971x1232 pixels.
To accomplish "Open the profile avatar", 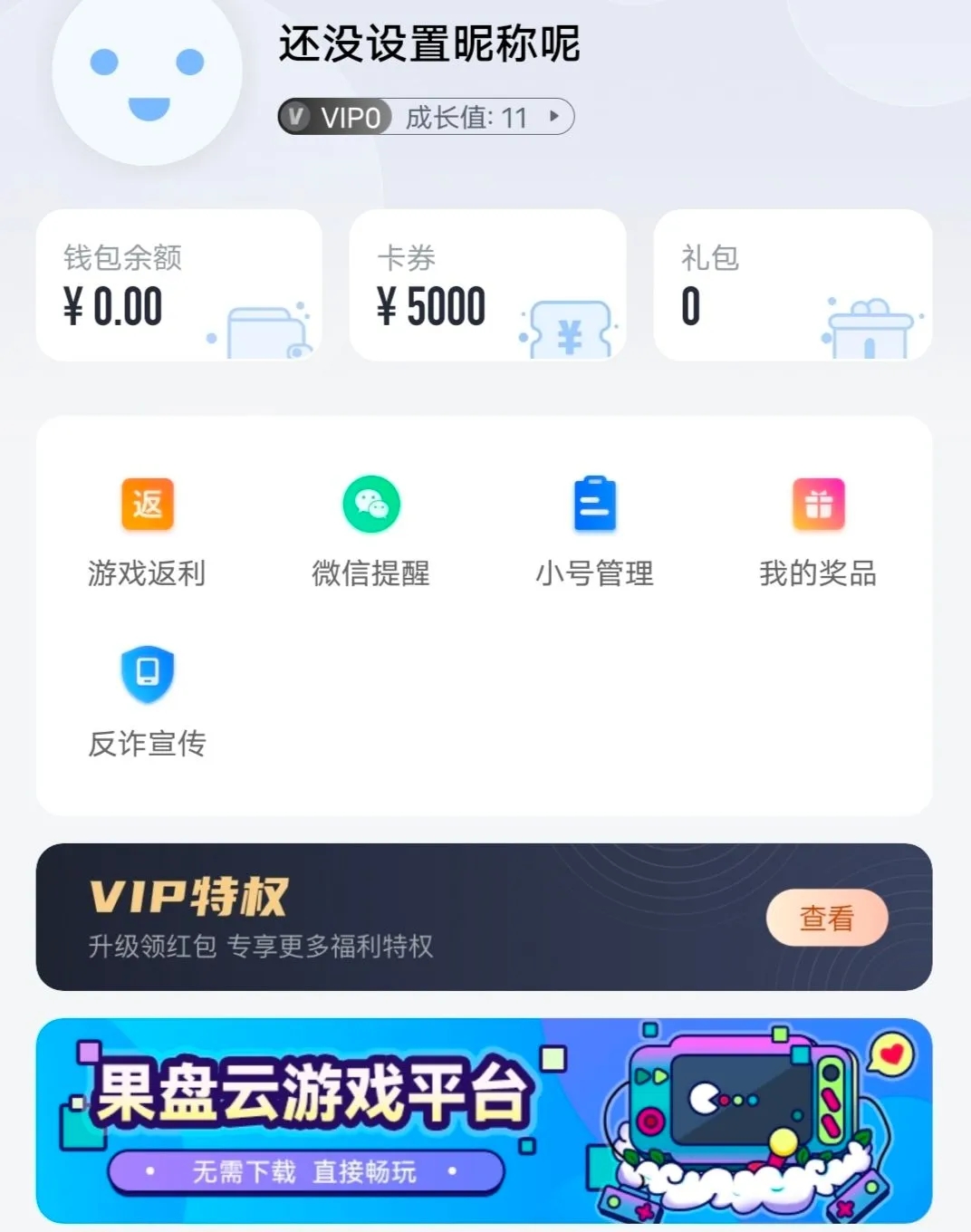I will 148,77.
